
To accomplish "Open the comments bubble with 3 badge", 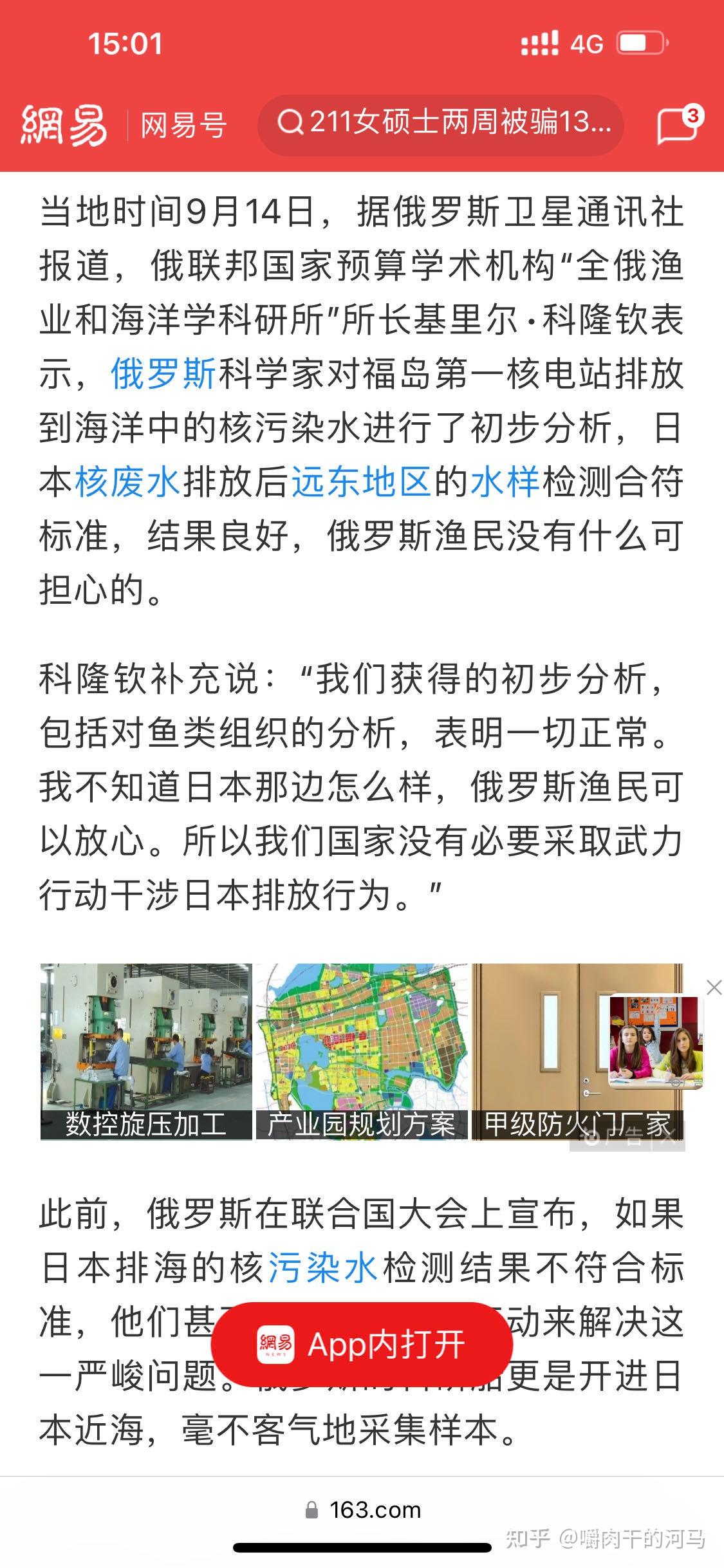I will (678, 125).
